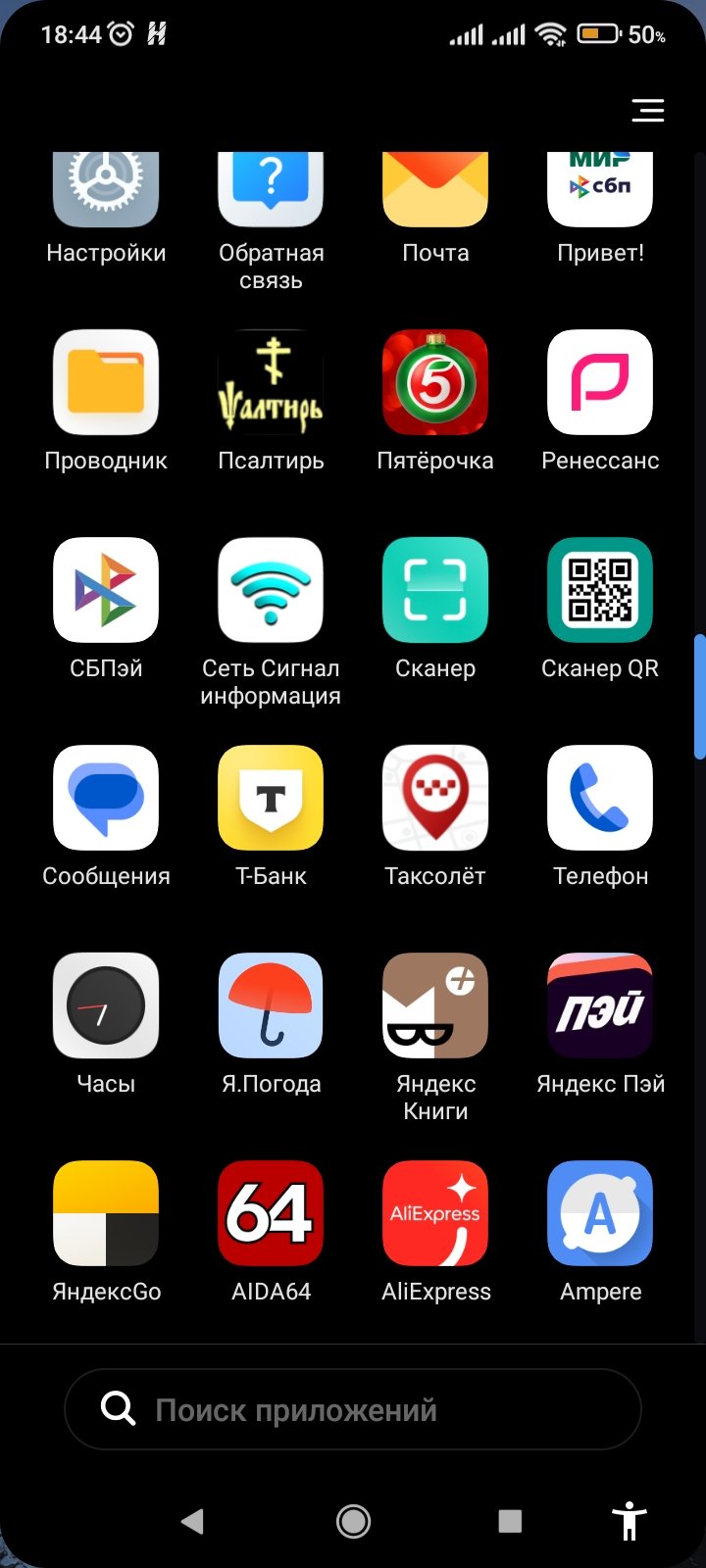Viewport: 706px width, 1568px height.
Task: Open the Телефон dialer
Action: (600, 798)
